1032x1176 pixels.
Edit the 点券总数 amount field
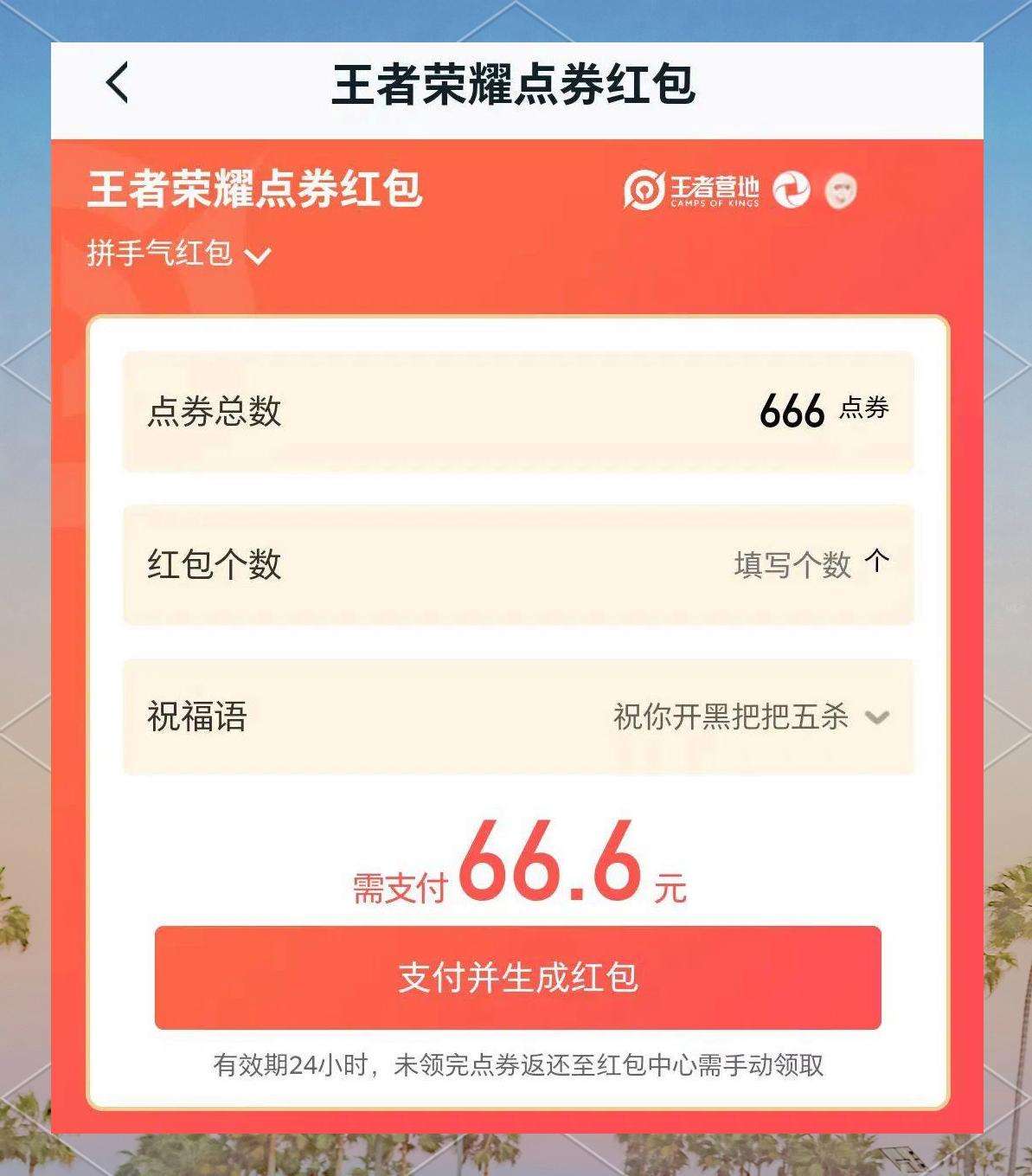(791, 411)
